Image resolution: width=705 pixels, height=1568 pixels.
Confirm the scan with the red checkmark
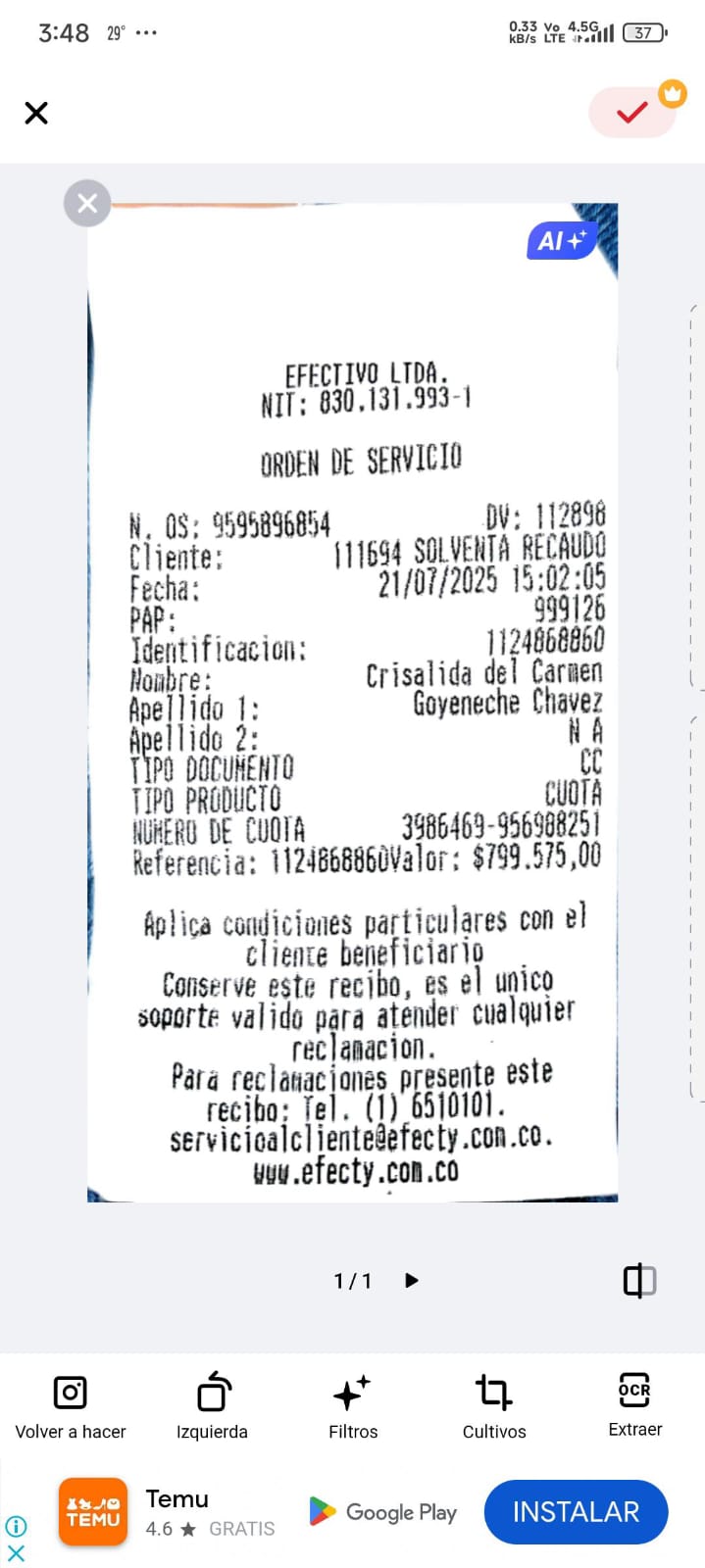(x=632, y=113)
